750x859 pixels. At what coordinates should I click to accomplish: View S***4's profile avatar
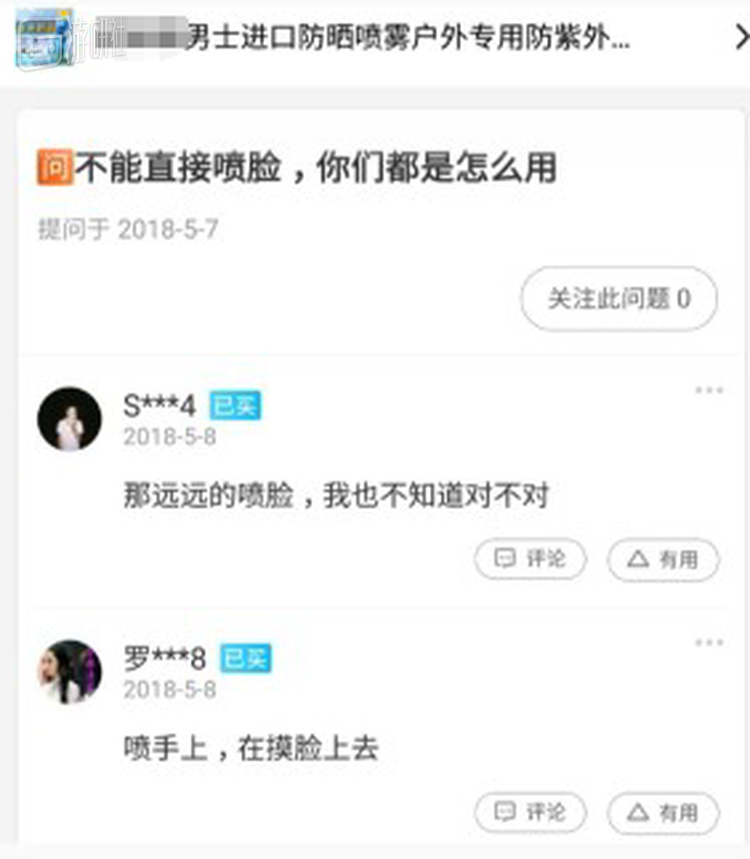(x=69, y=419)
